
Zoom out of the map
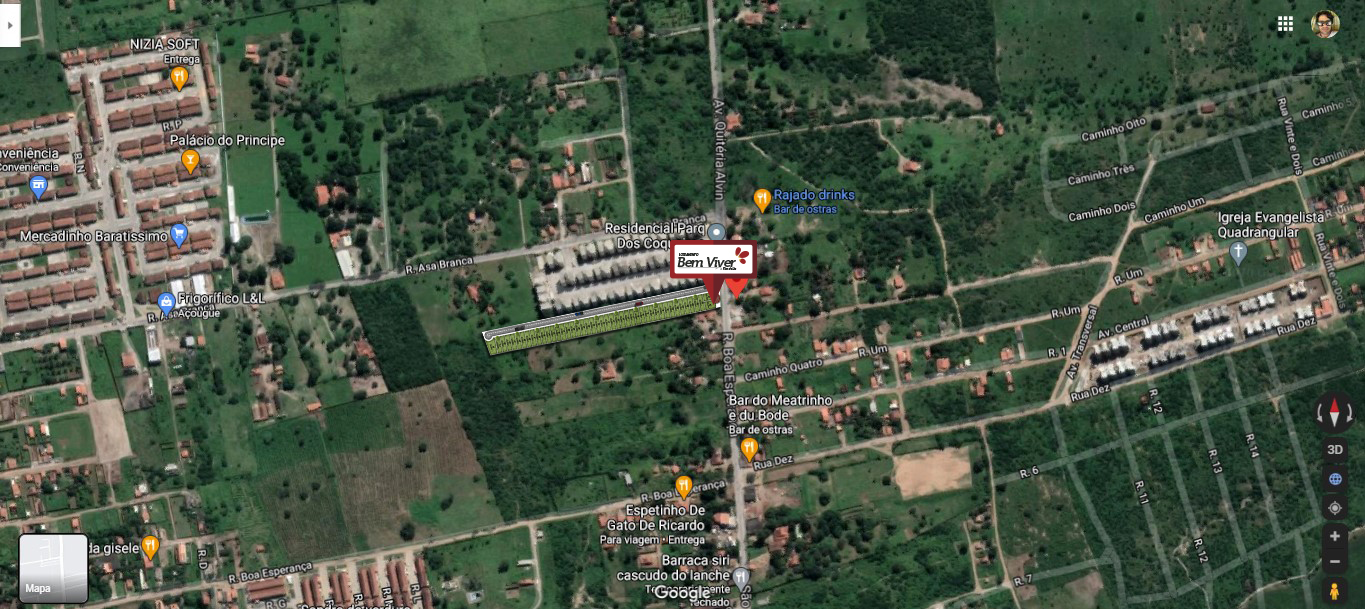pyautogui.click(x=1335, y=562)
